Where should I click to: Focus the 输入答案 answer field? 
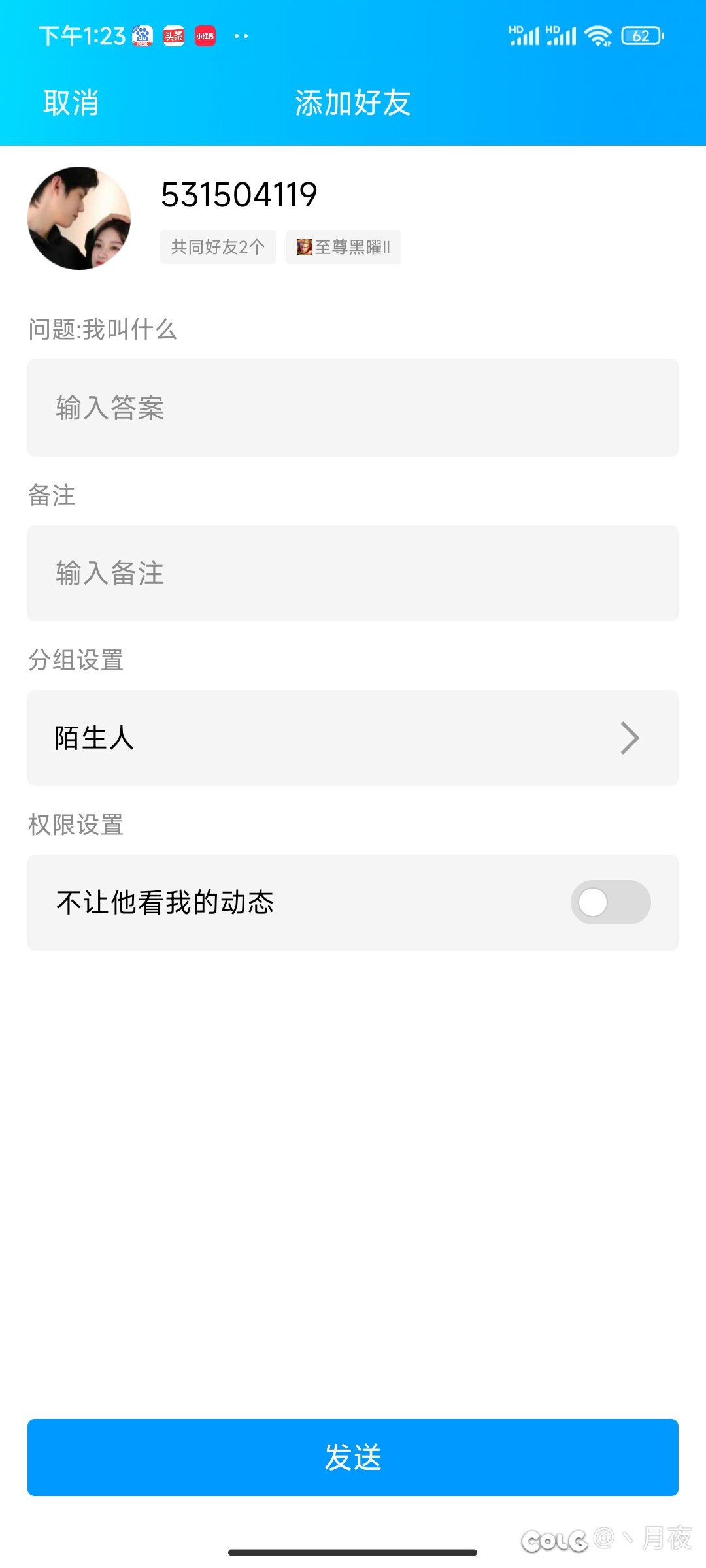353,408
